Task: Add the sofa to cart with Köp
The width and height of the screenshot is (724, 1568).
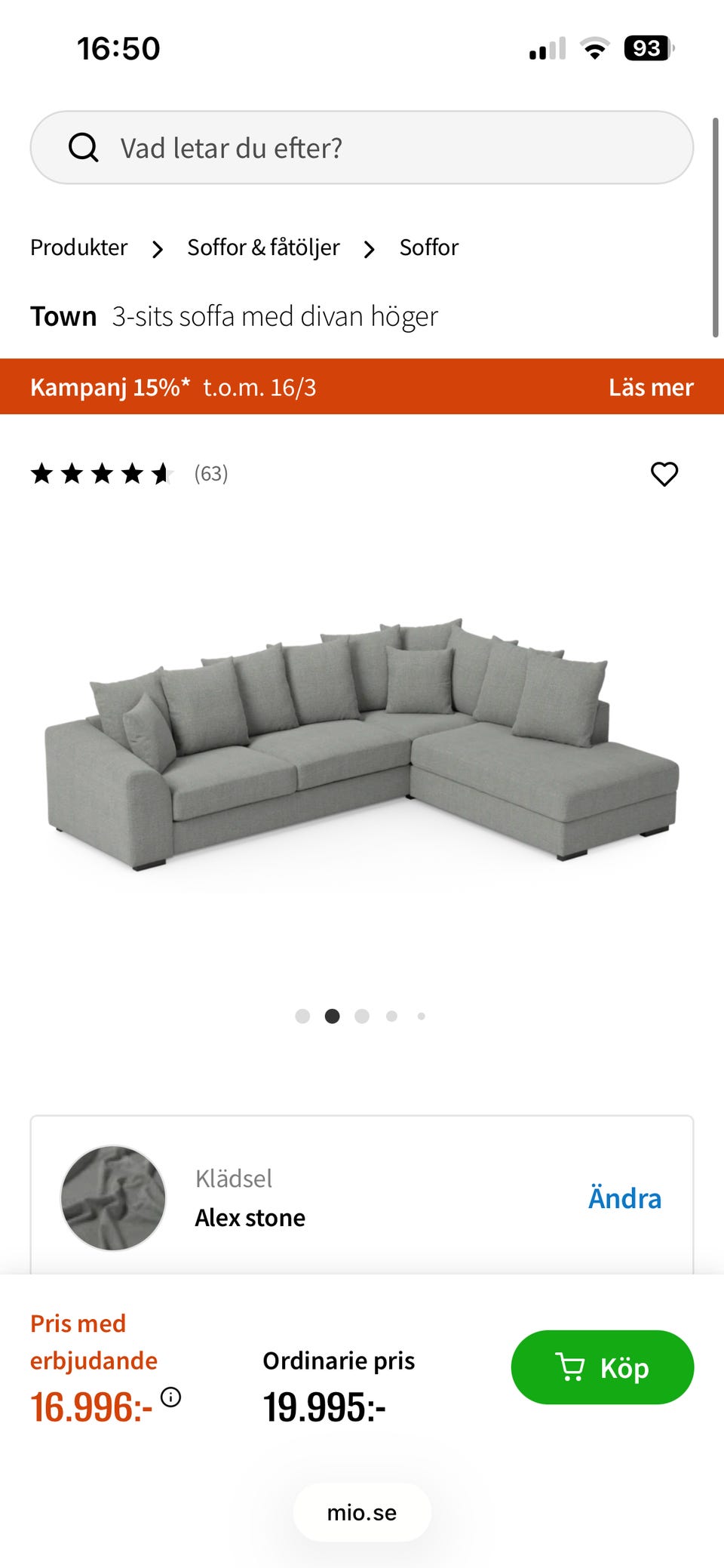Action: point(602,1367)
